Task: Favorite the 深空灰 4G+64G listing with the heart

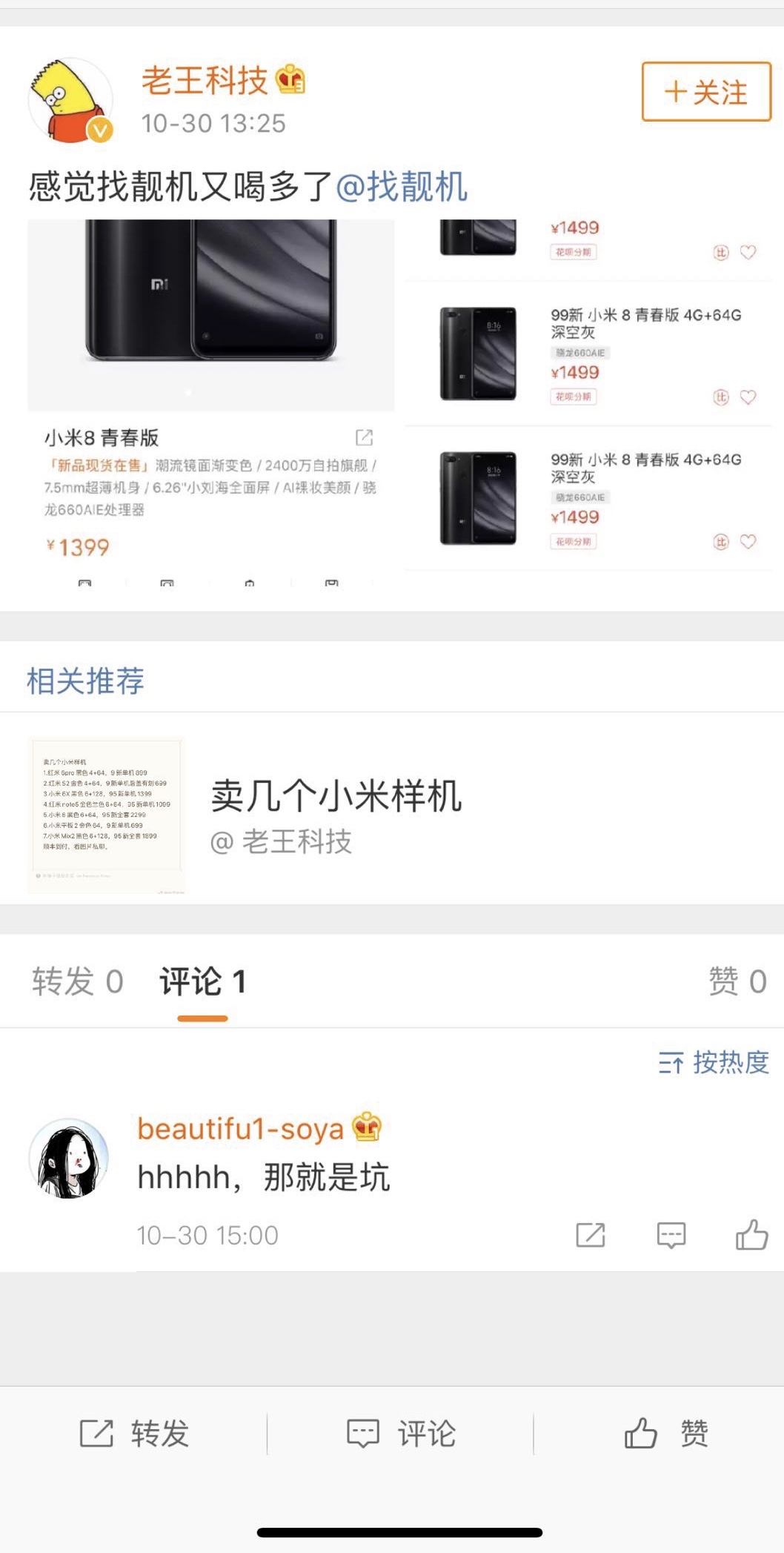Action: point(749,397)
